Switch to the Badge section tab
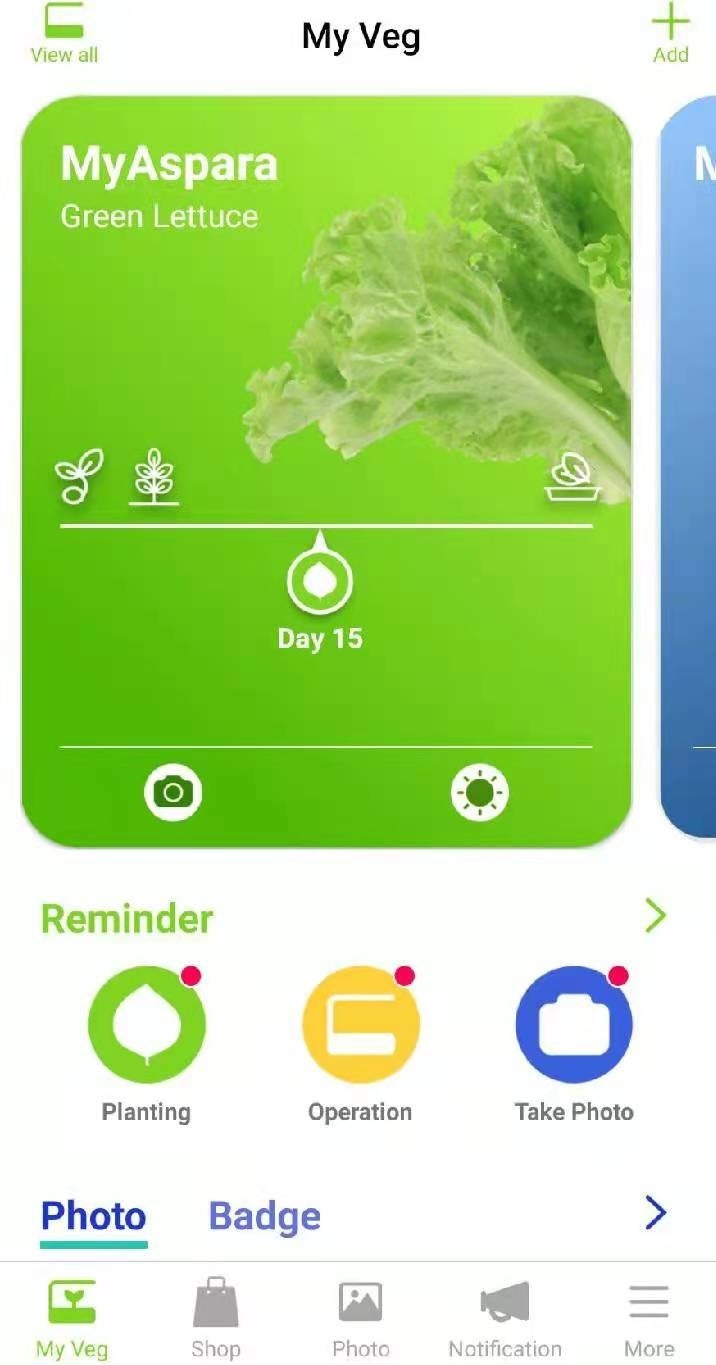This screenshot has height=1365, width=716. [265, 1217]
